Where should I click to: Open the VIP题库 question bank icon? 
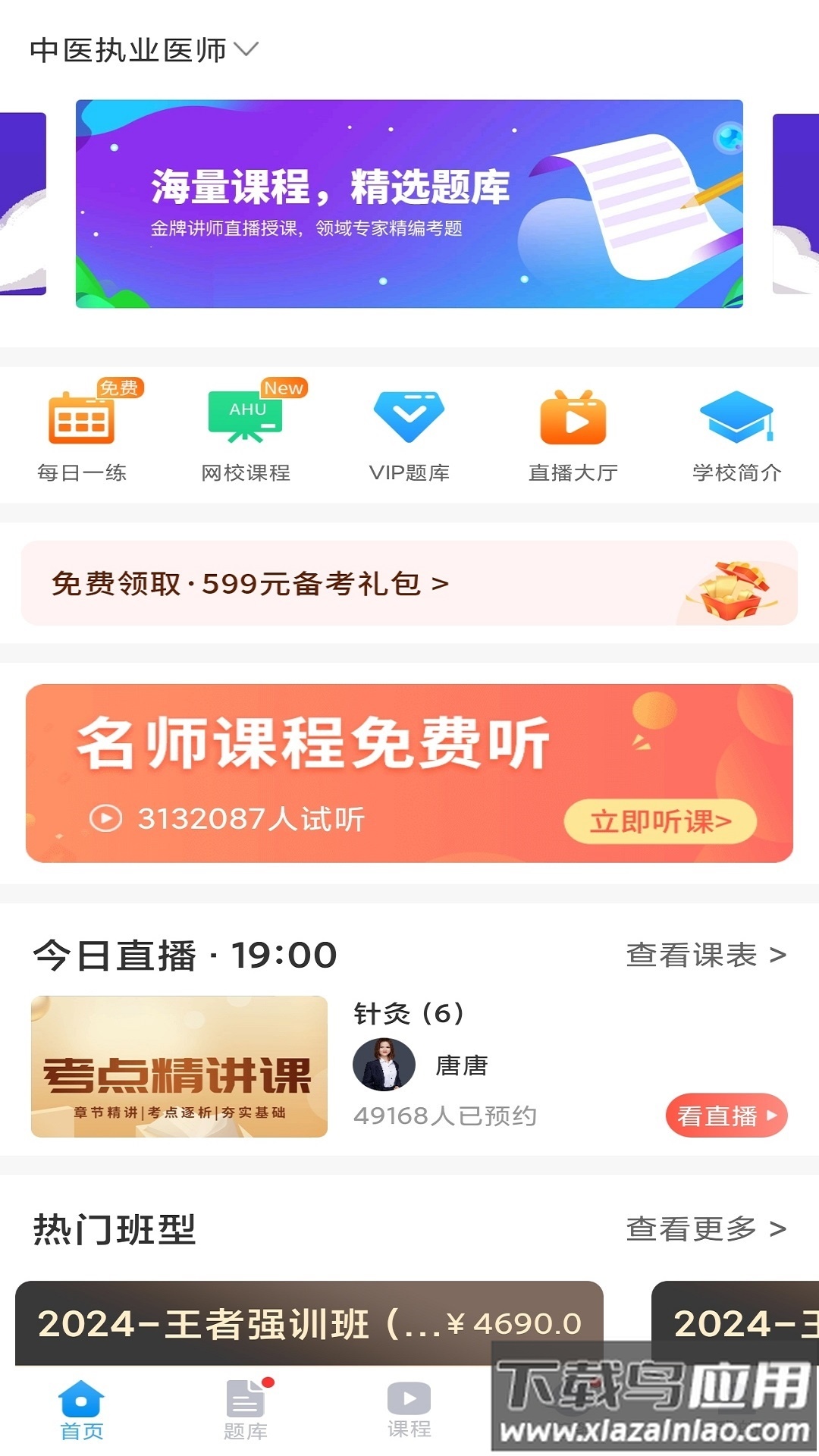coord(409,417)
